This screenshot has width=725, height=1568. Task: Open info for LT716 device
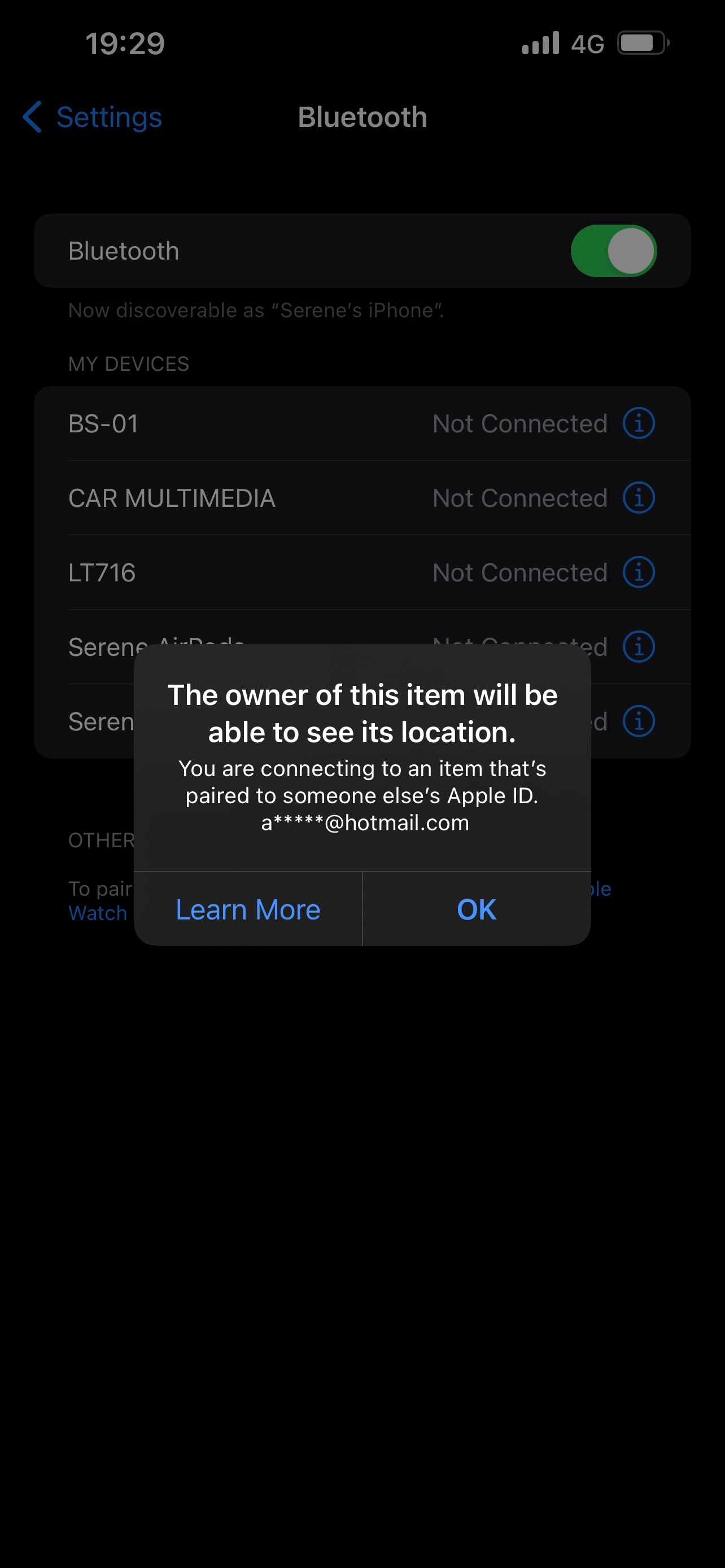639,572
